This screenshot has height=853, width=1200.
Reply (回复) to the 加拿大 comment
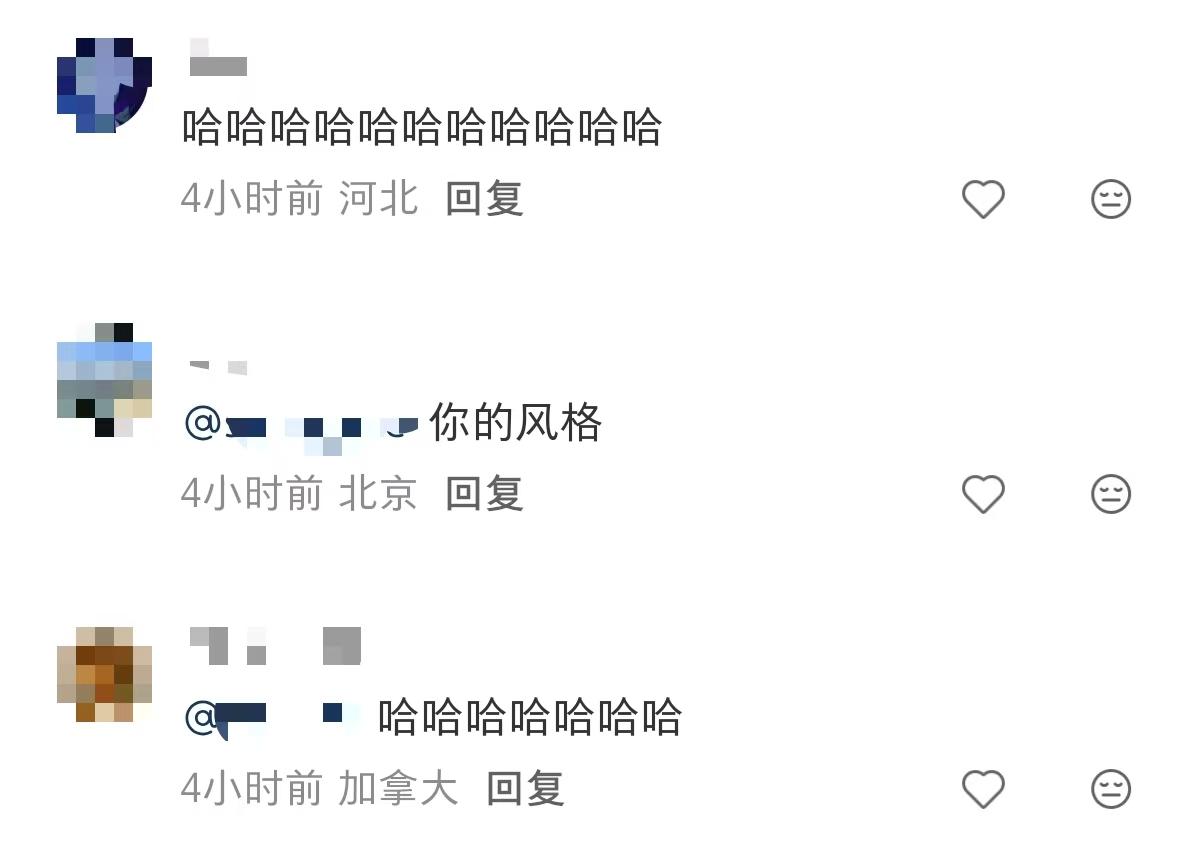click(x=525, y=790)
